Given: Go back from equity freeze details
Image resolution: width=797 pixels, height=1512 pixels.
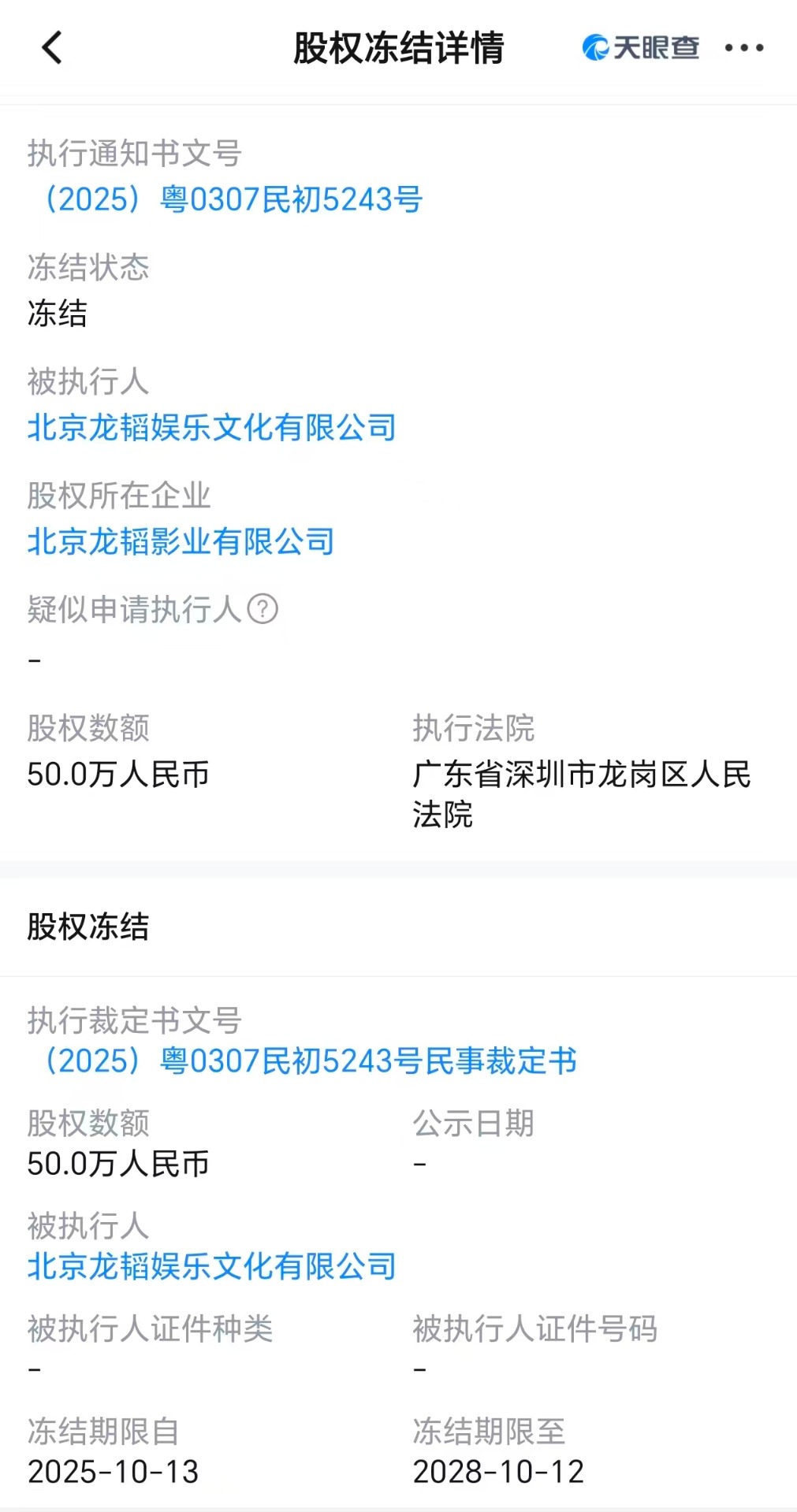Looking at the screenshot, I should pos(52,48).
